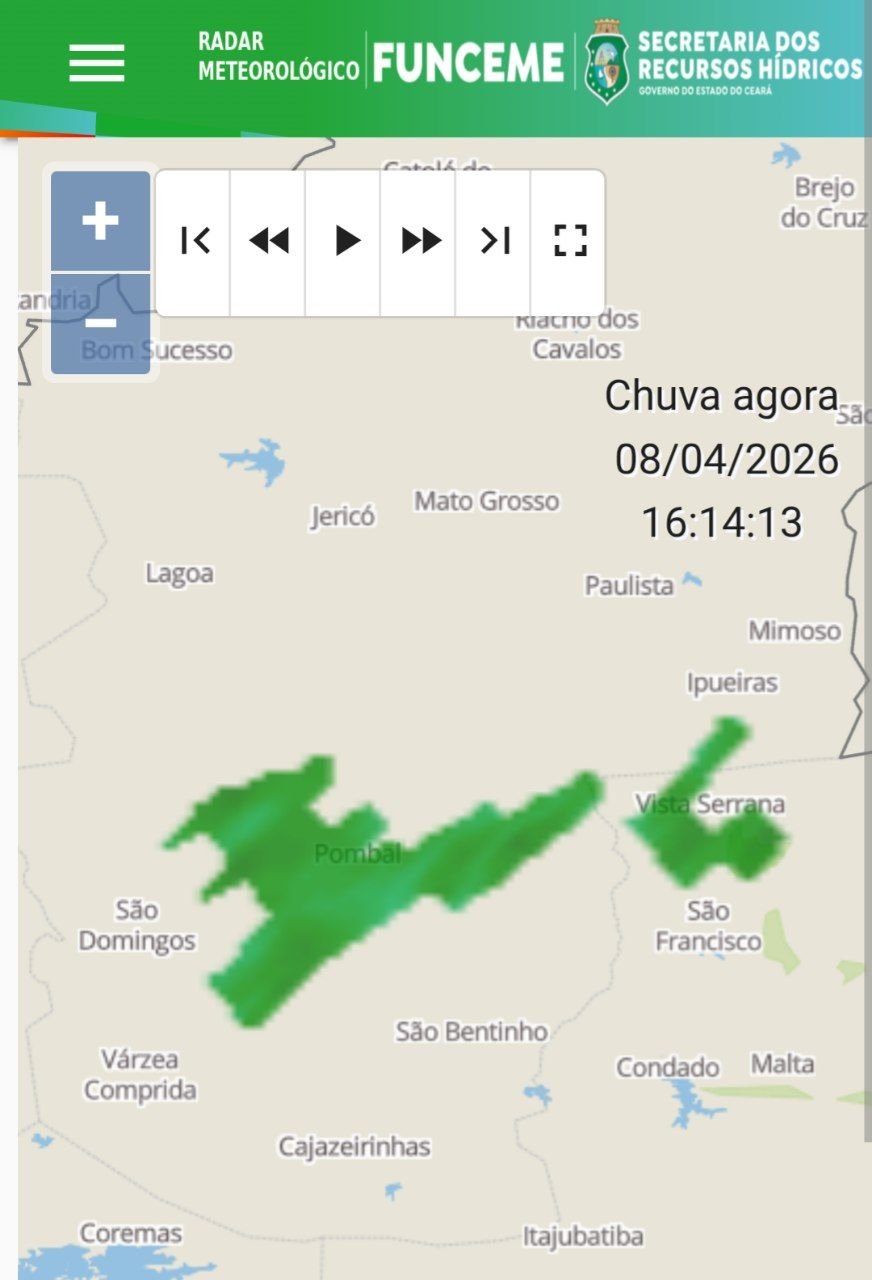Image resolution: width=872 pixels, height=1280 pixels.
Task: Play the radar animation
Action: coord(345,241)
